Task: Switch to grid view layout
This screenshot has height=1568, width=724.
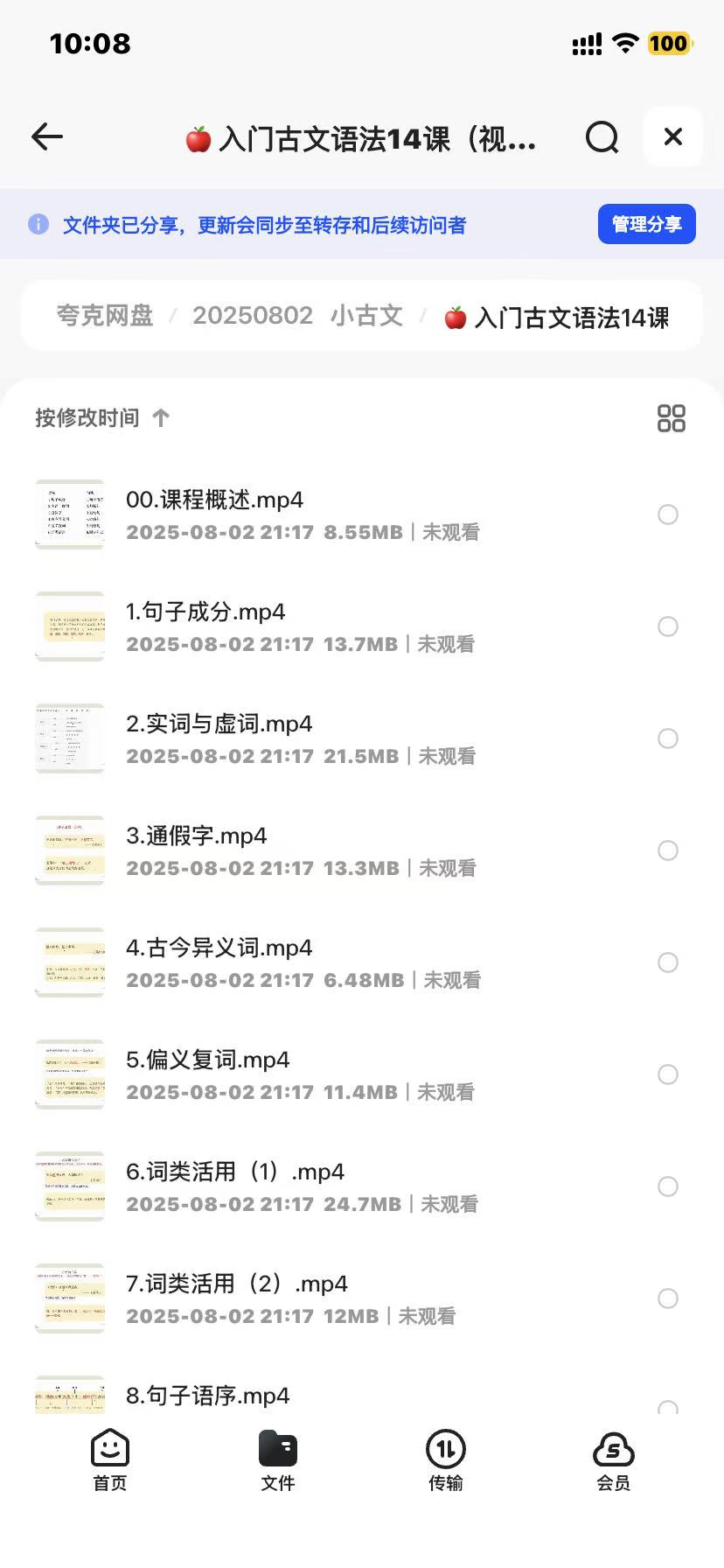Action: click(671, 418)
